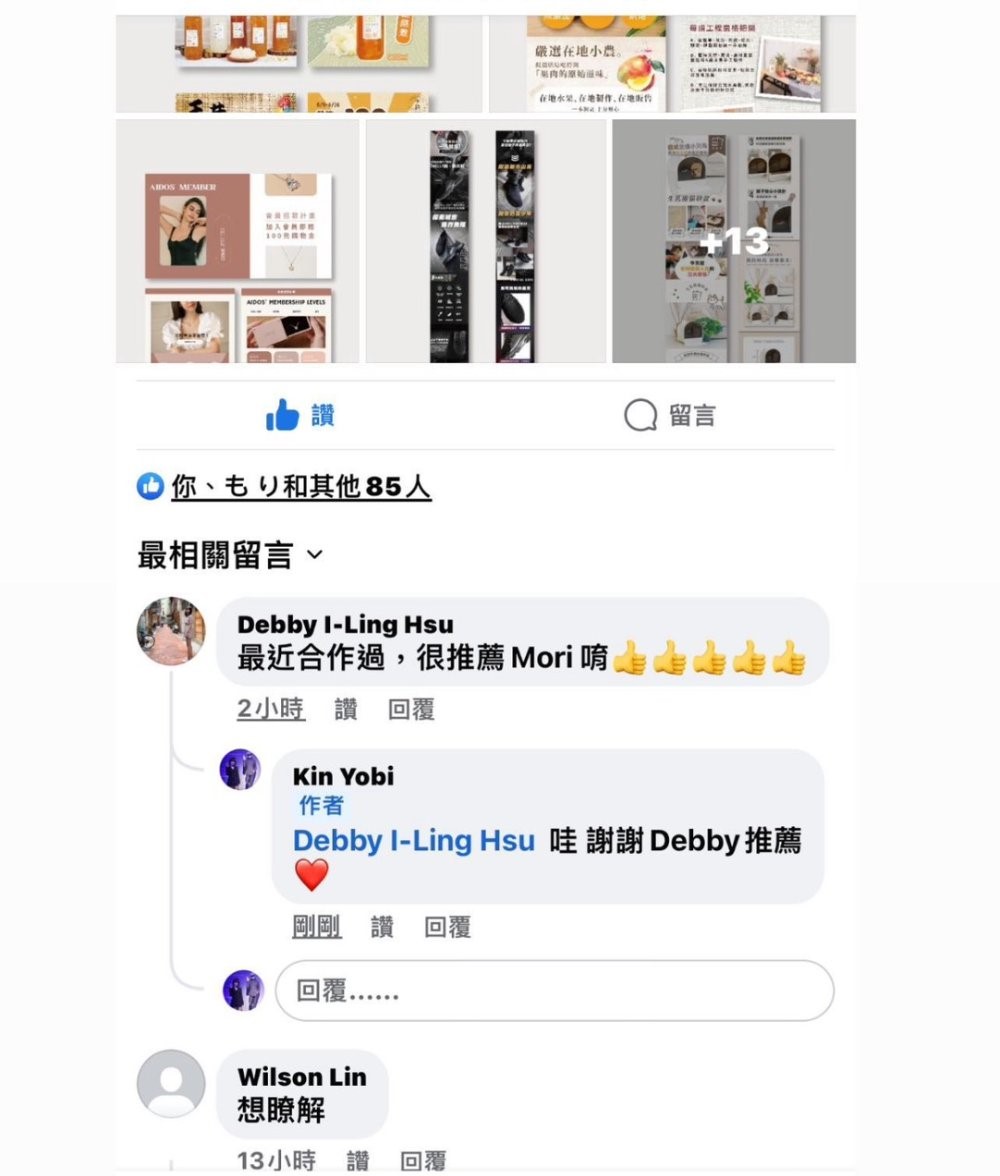Like Kin Yobi's reply
The image size is (1000, 1176).
[382, 927]
